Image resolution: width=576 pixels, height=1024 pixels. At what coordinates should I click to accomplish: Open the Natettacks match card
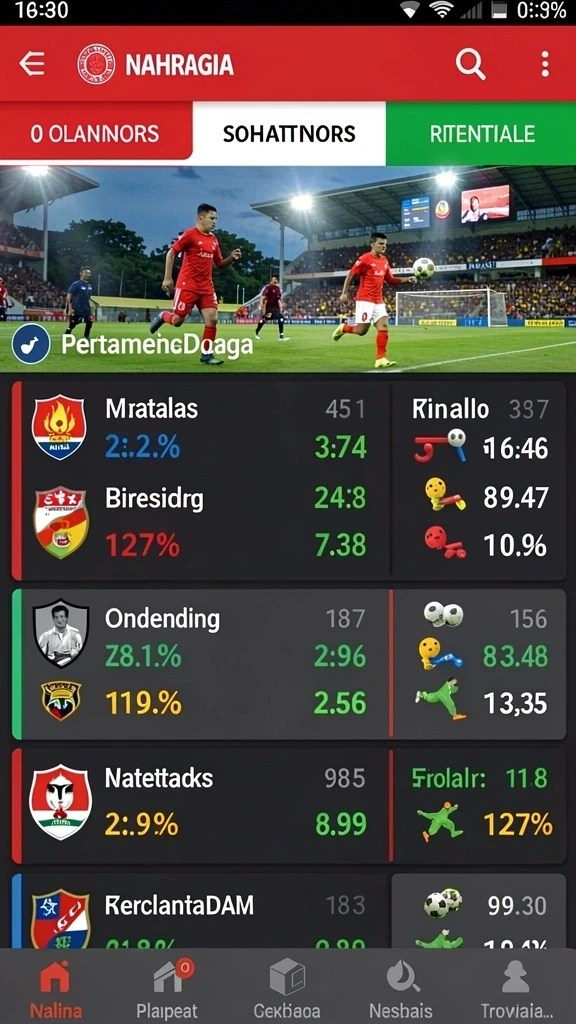coord(201,806)
